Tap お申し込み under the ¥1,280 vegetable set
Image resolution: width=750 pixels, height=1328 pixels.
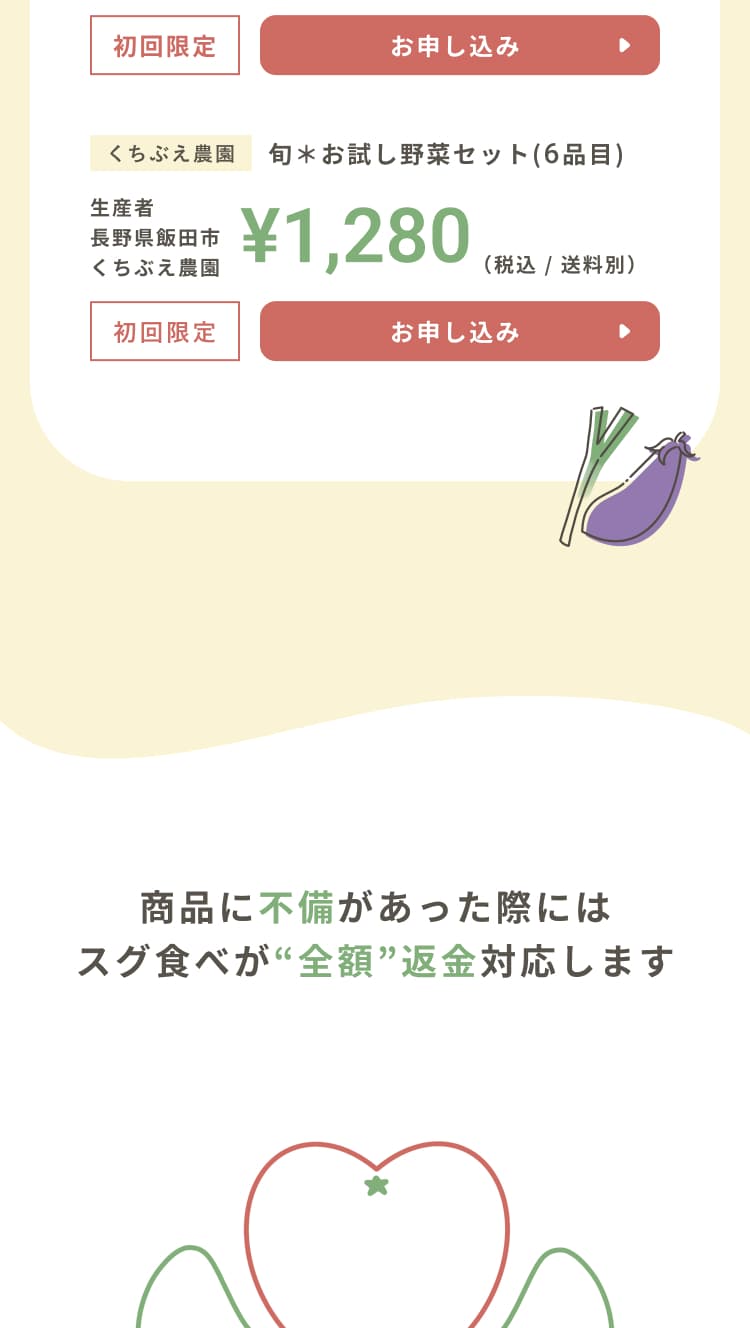459,331
